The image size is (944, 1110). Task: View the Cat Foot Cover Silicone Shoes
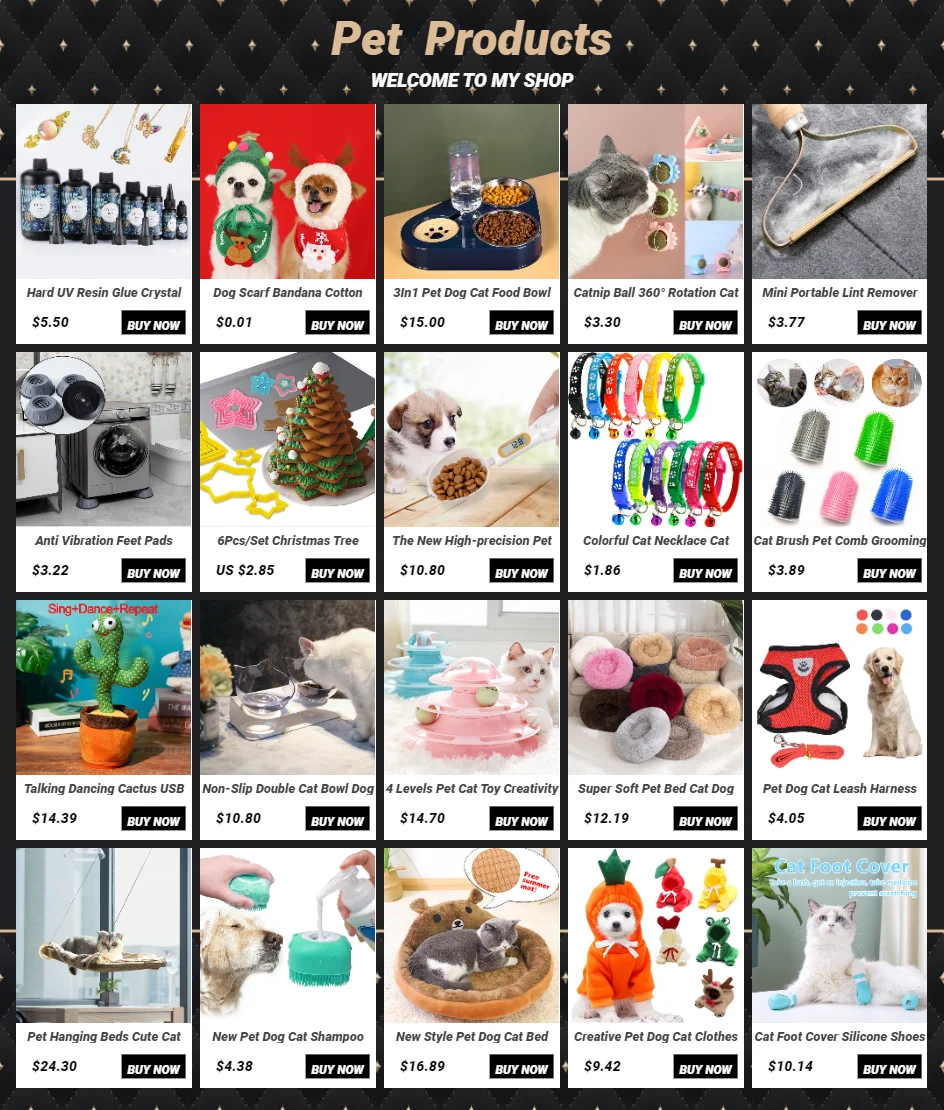pyautogui.click(x=839, y=968)
